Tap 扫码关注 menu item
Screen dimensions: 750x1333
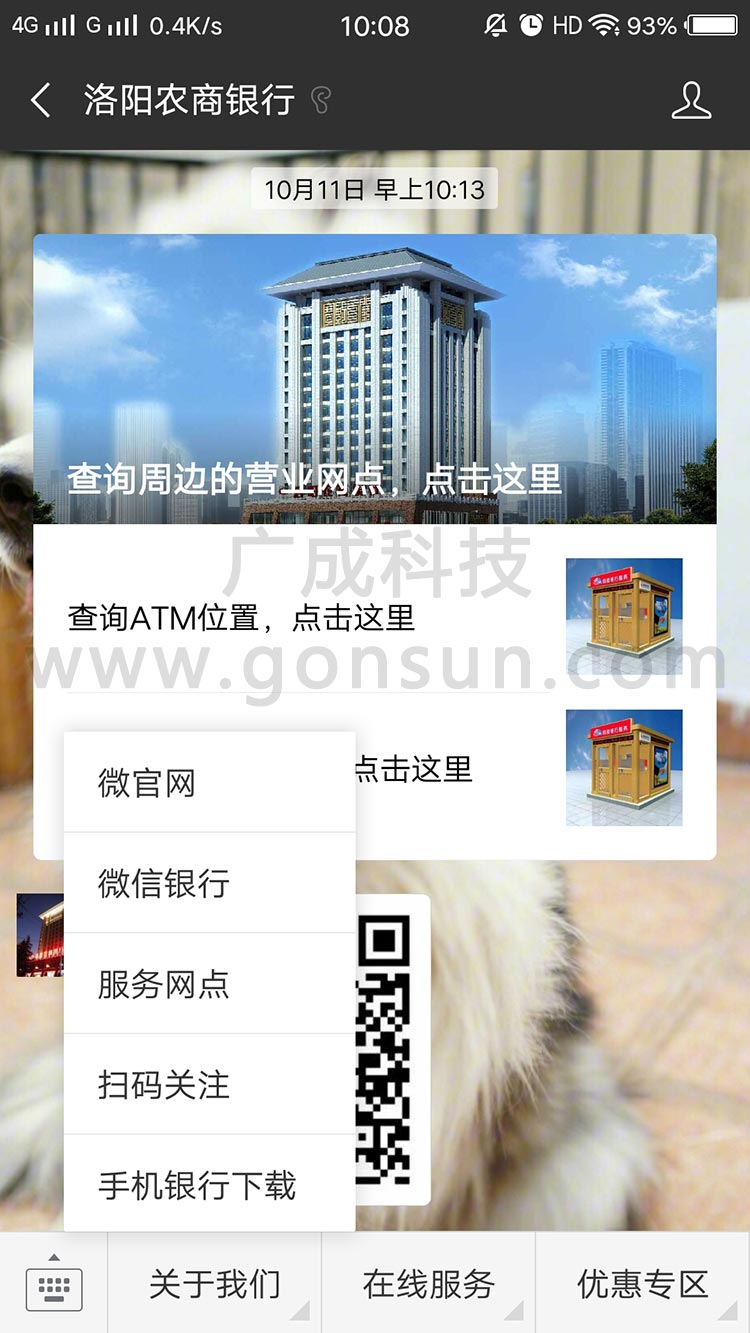(x=209, y=1085)
